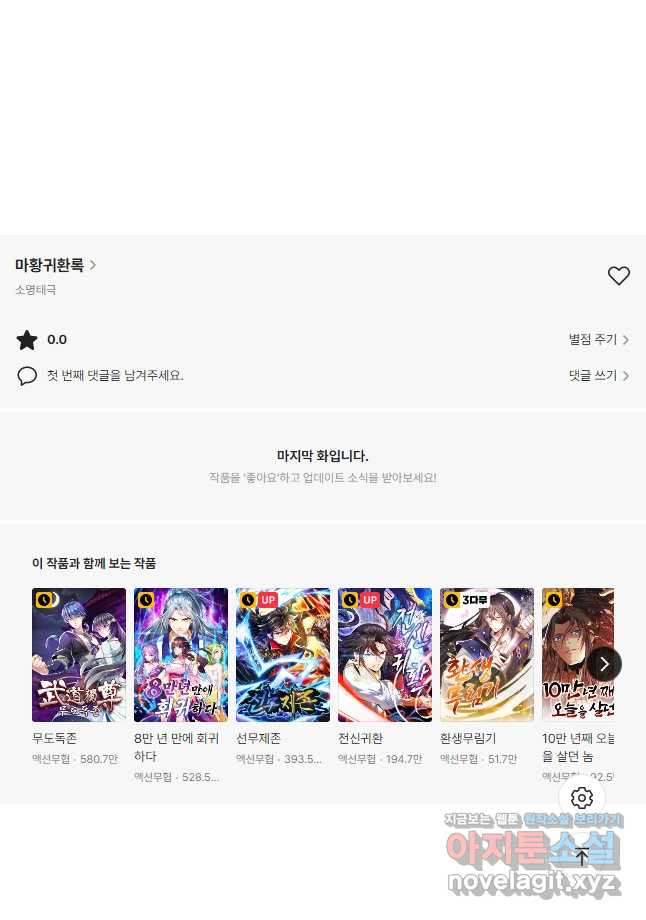
Task: Open the 선무제존 webtoon card
Action: click(283, 655)
